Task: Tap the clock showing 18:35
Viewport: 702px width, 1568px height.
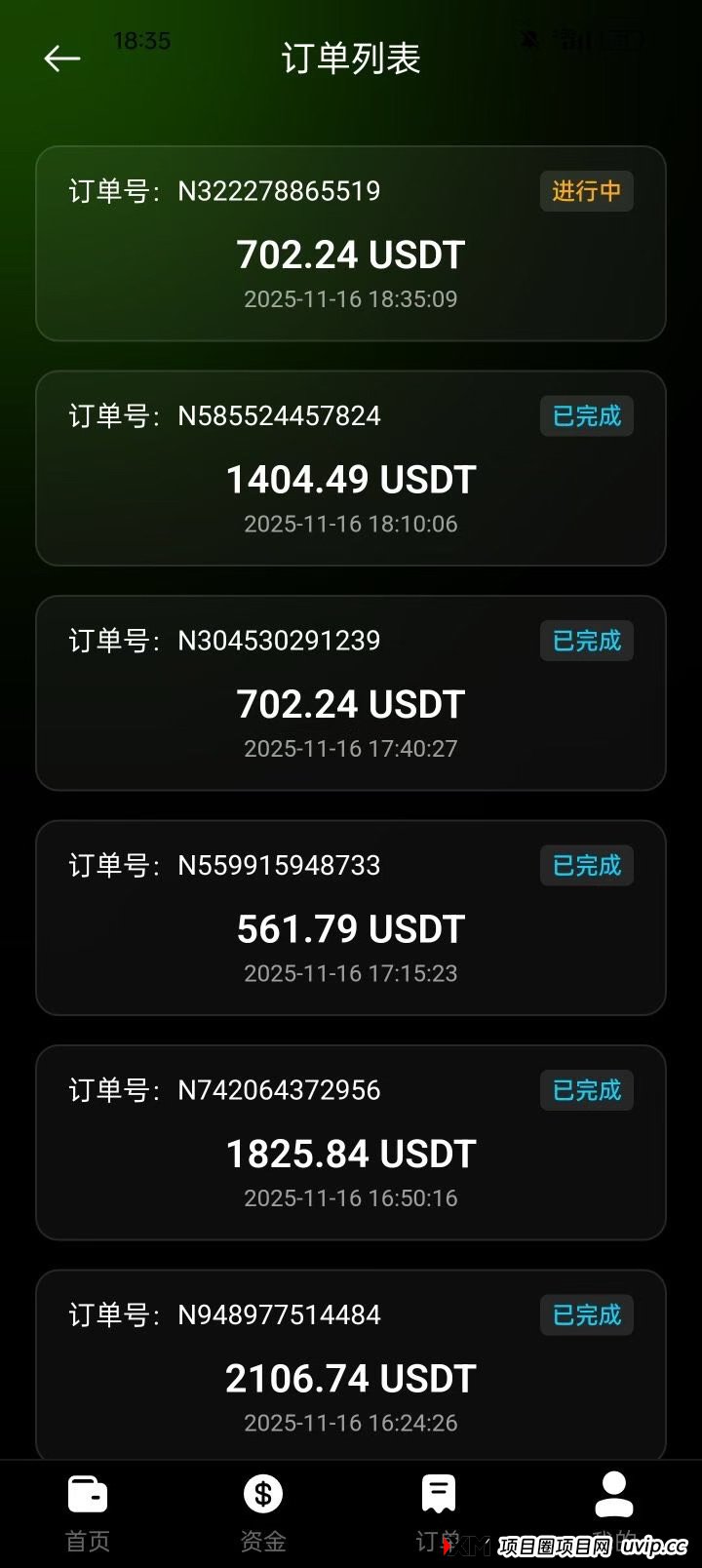Action: 142,41
